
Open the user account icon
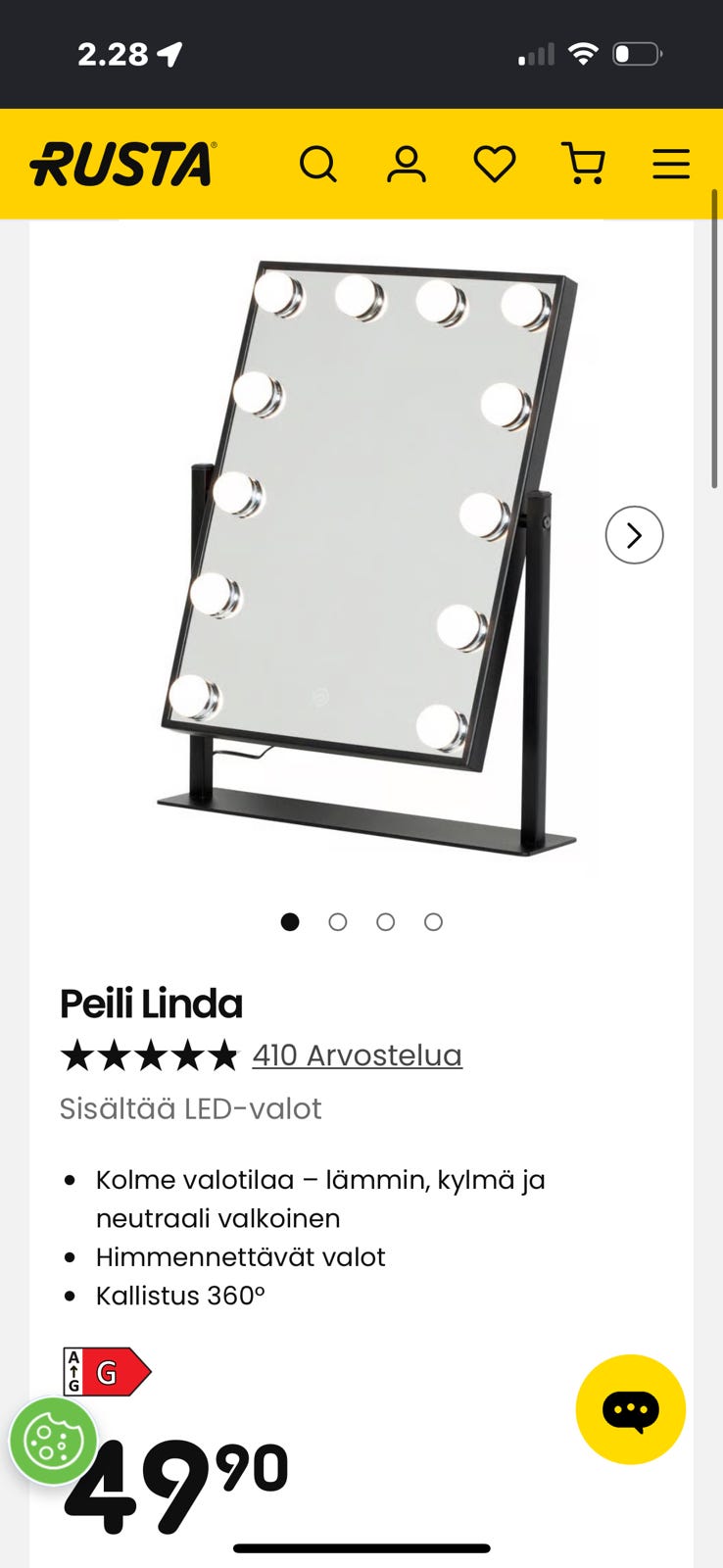(407, 164)
